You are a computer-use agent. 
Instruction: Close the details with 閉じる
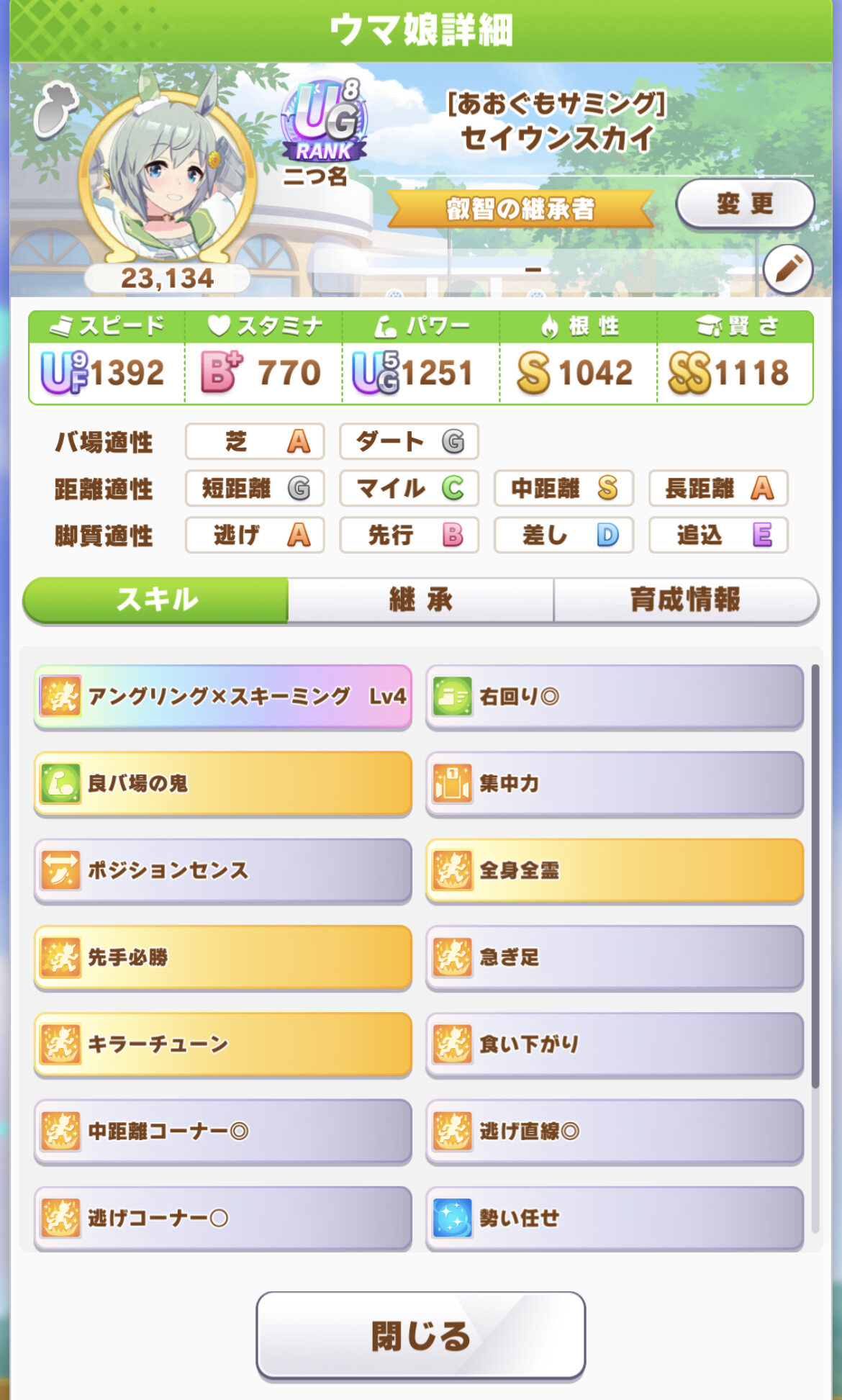pos(421,1336)
